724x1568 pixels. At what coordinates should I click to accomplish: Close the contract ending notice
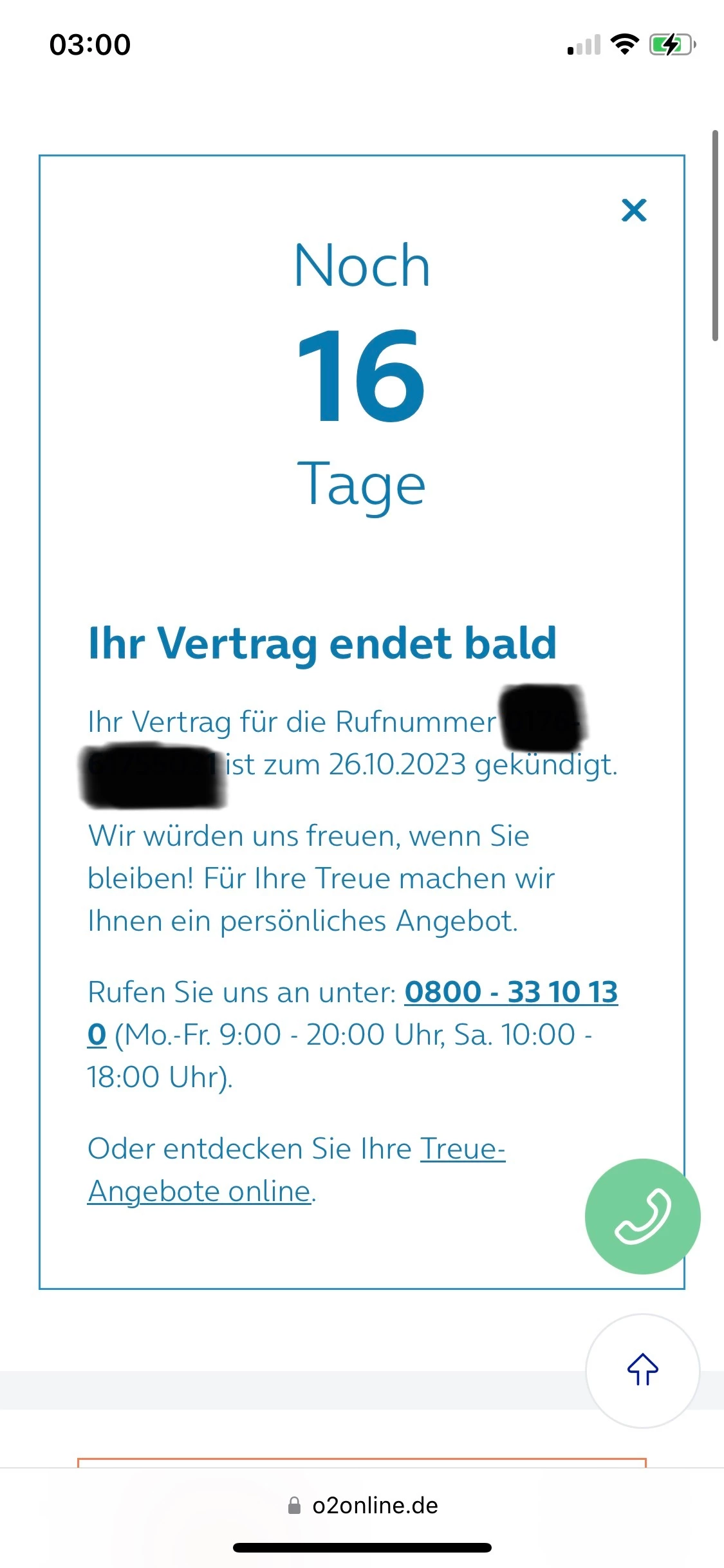(x=634, y=210)
